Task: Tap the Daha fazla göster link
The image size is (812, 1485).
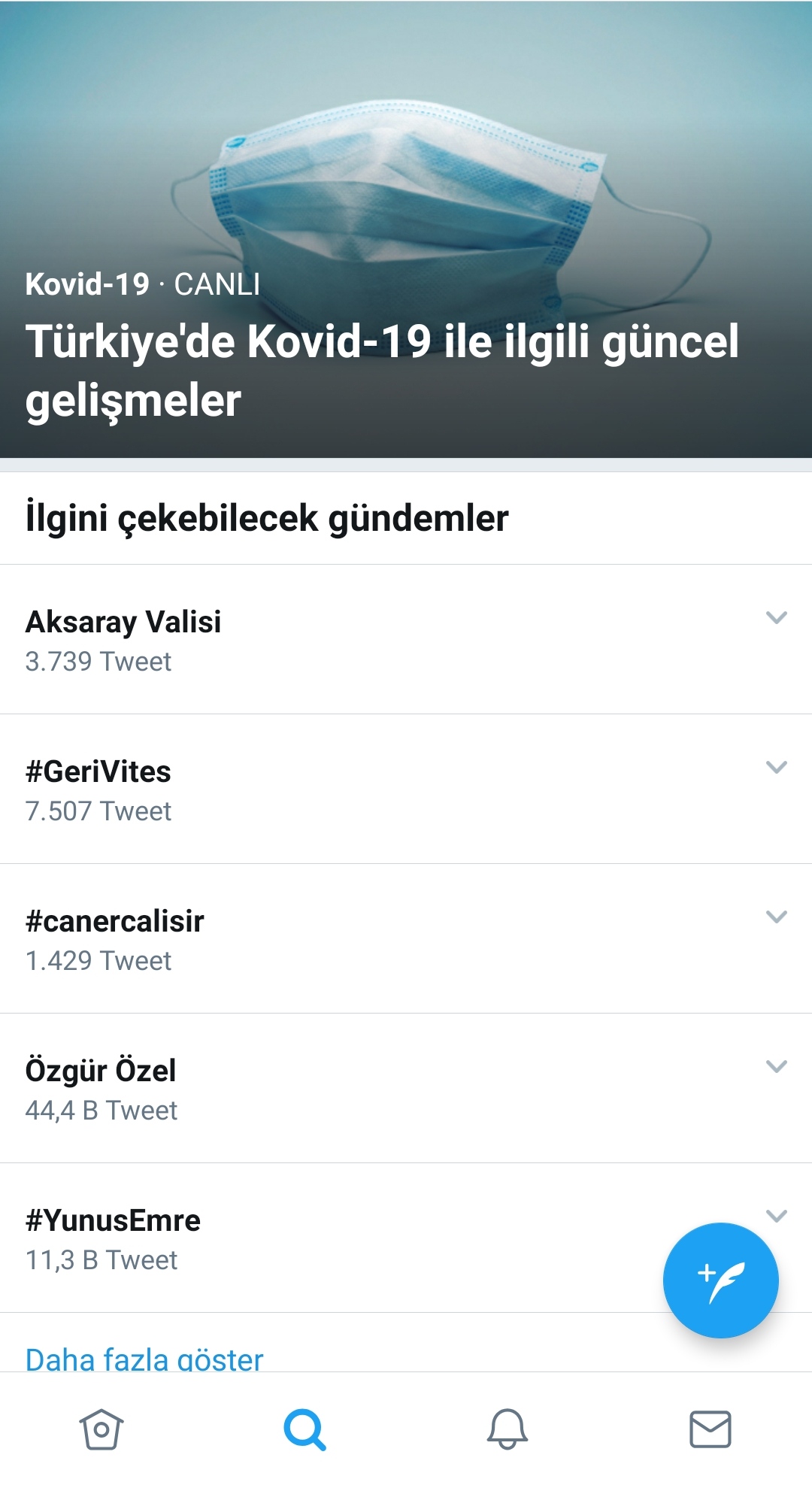Action: [144, 1358]
